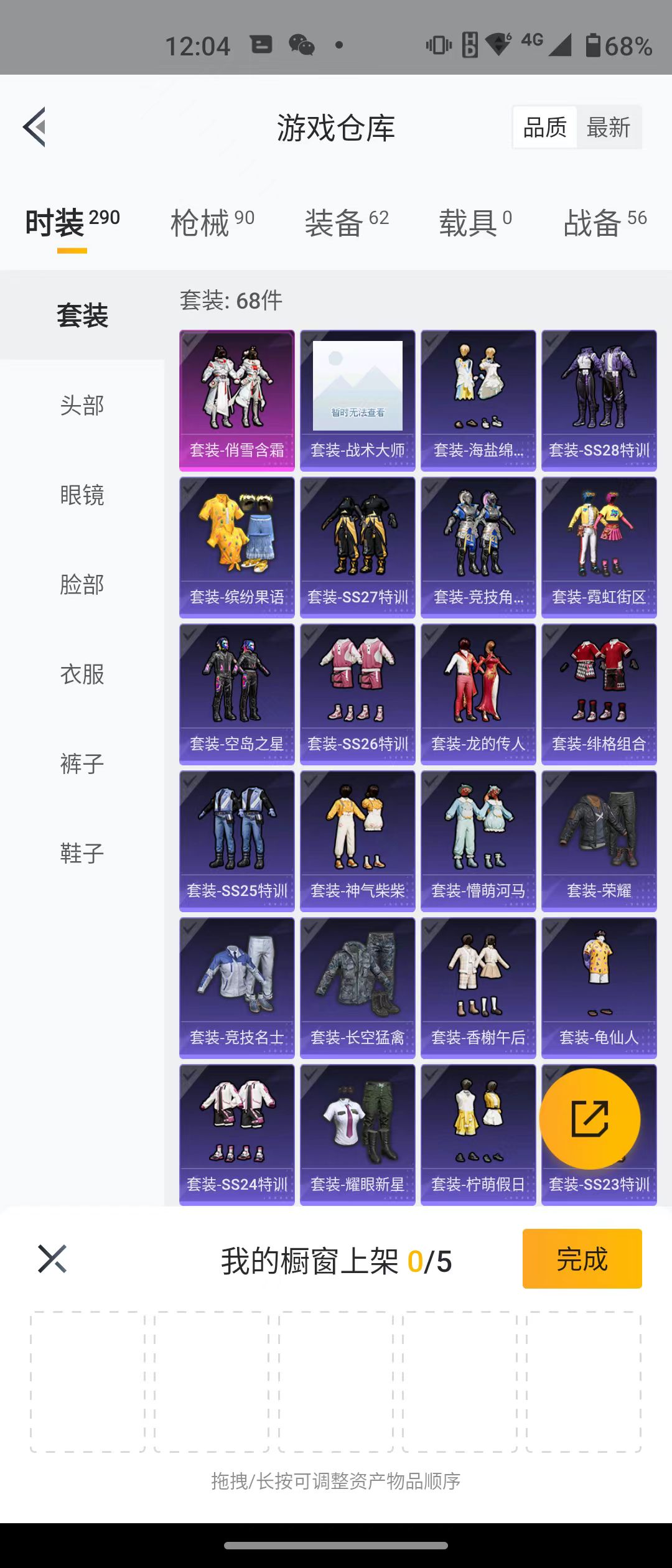Select the 套装-荣耀 outfit
The height and width of the screenshot is (1568, 672).
pyautogui.click(x=599, y=841)
